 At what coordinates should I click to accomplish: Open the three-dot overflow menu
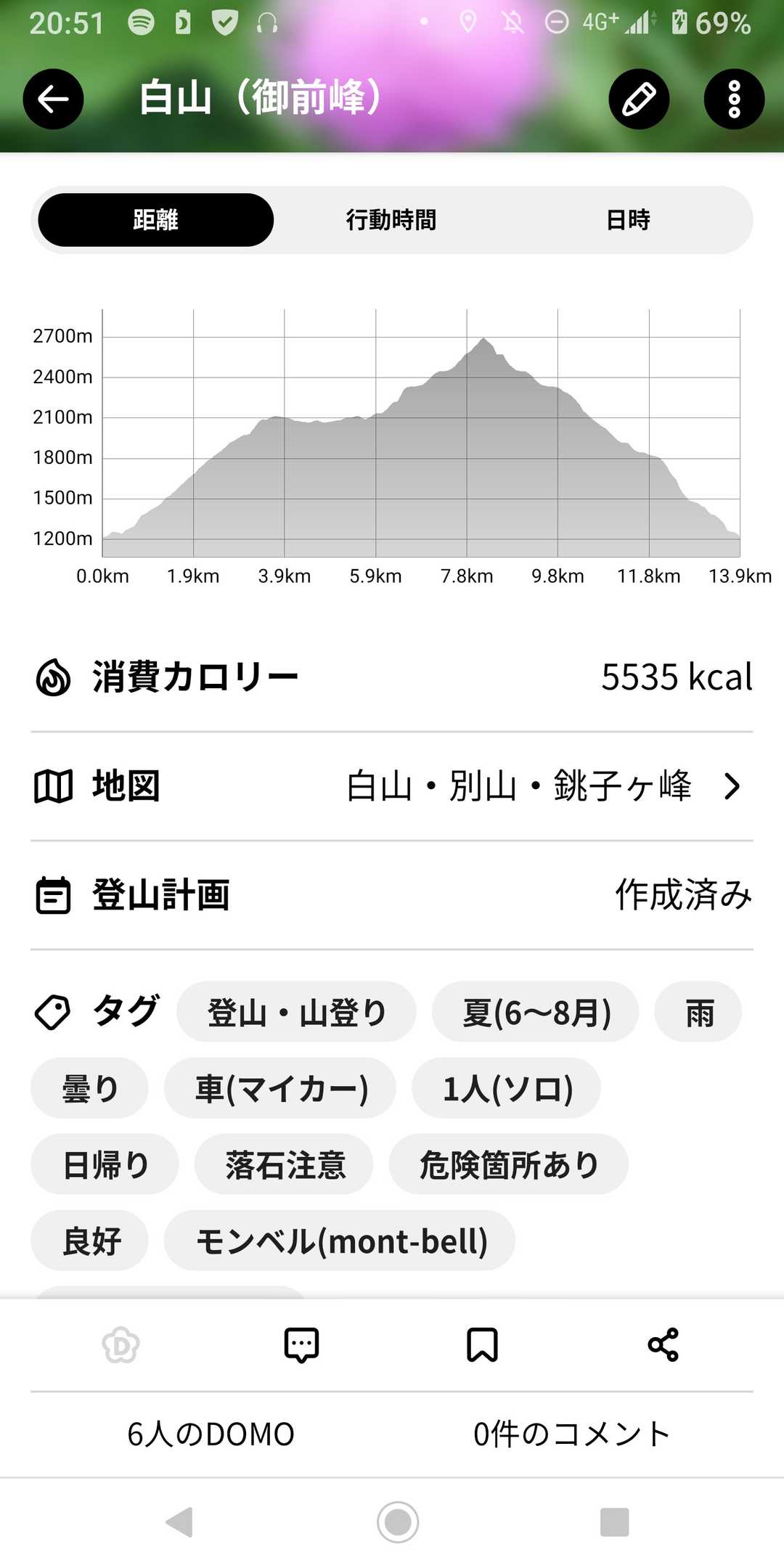pyautogui.click(x=734, y=99)
